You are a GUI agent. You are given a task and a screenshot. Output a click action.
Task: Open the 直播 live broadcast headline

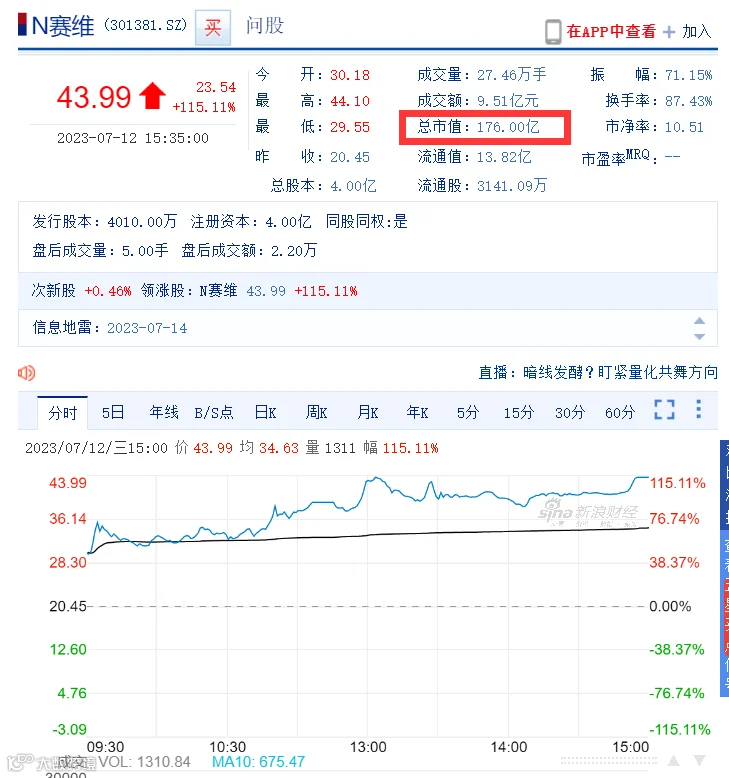point(598,372)
